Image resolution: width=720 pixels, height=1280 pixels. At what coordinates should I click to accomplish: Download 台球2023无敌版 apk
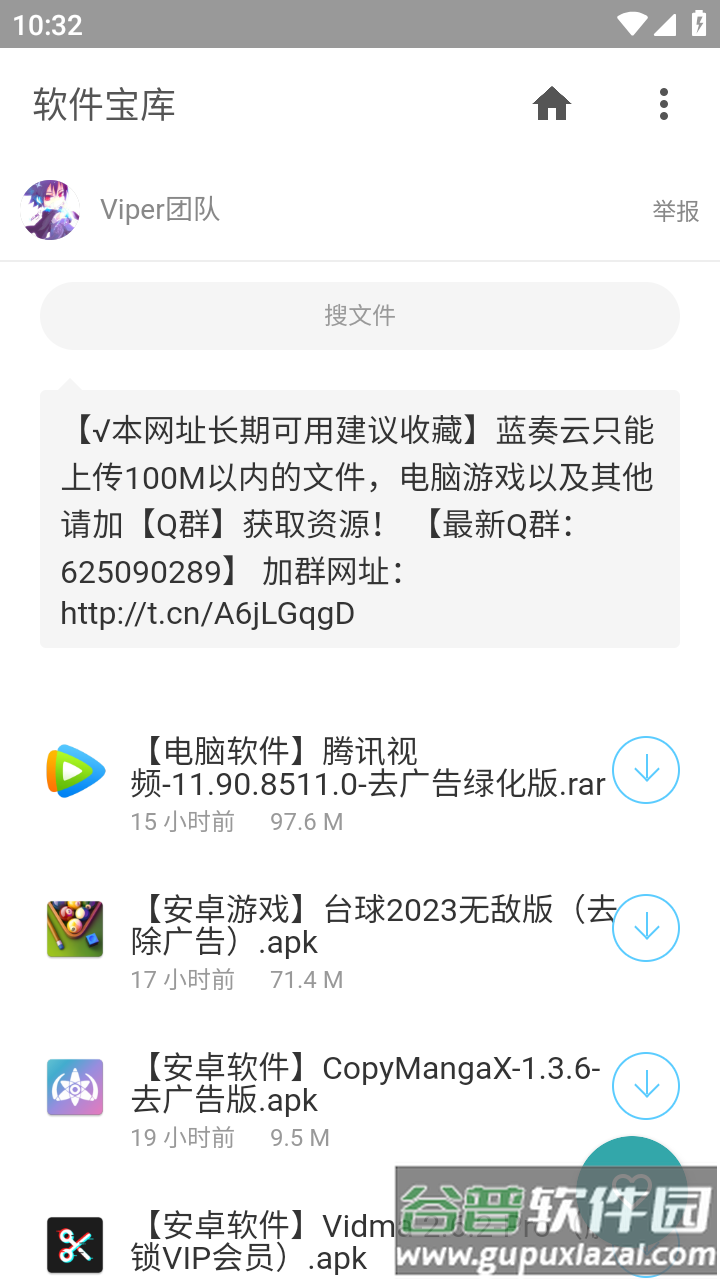(x=646, y=928)
